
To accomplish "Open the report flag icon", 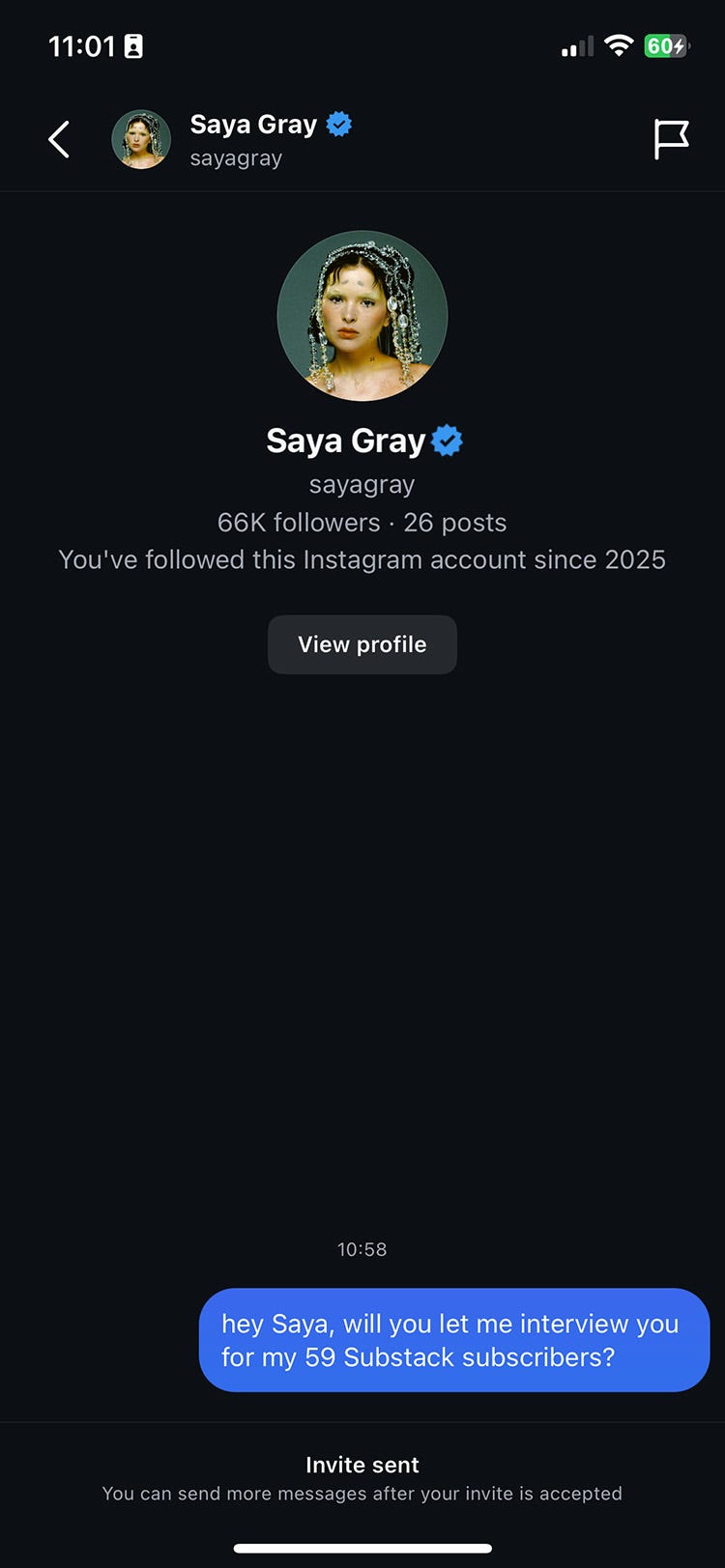I will pyautogui.click(x=671, y=139).
